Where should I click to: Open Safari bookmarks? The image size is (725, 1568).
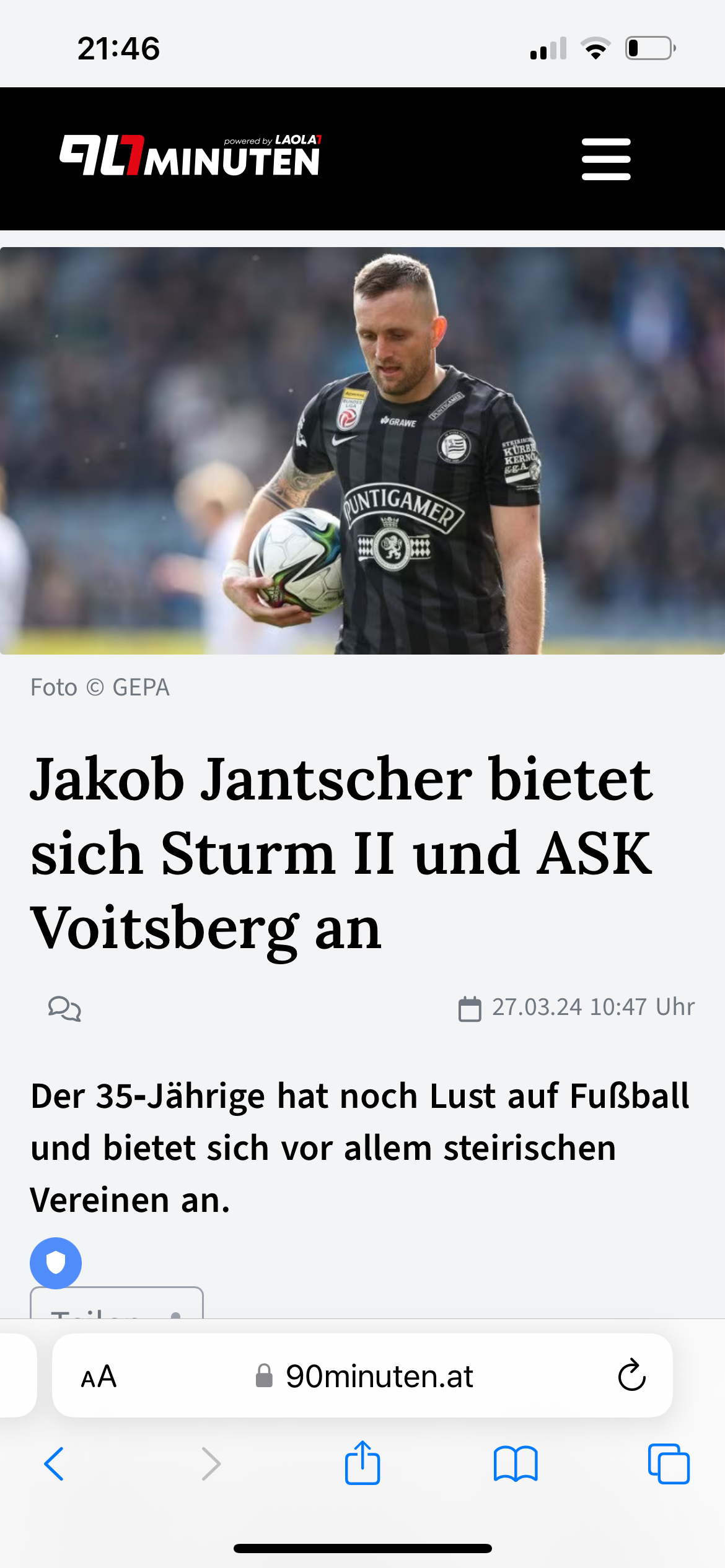click(516, 1464)
